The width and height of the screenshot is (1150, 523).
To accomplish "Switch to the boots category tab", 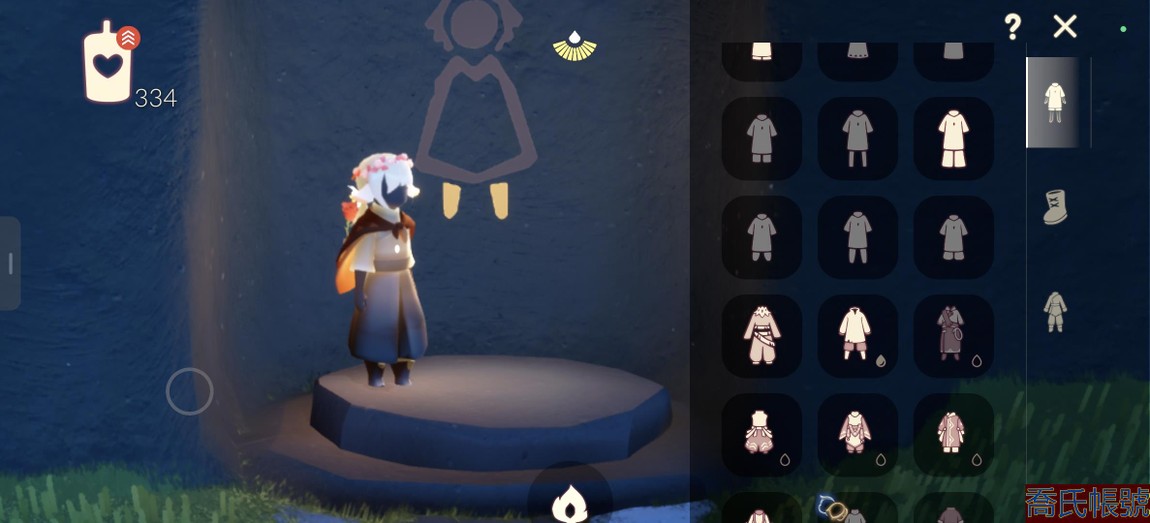I will [x=1054, y=208].
